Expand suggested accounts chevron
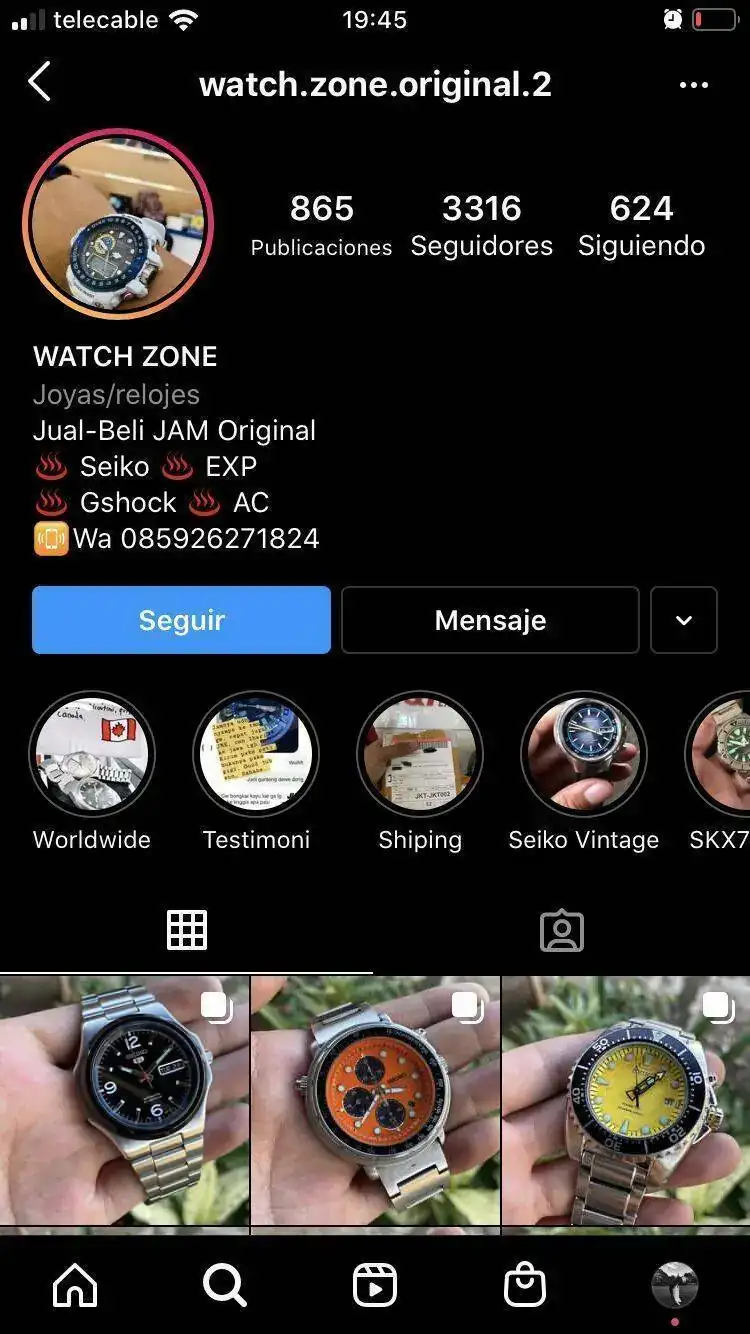 coord(684,620)
